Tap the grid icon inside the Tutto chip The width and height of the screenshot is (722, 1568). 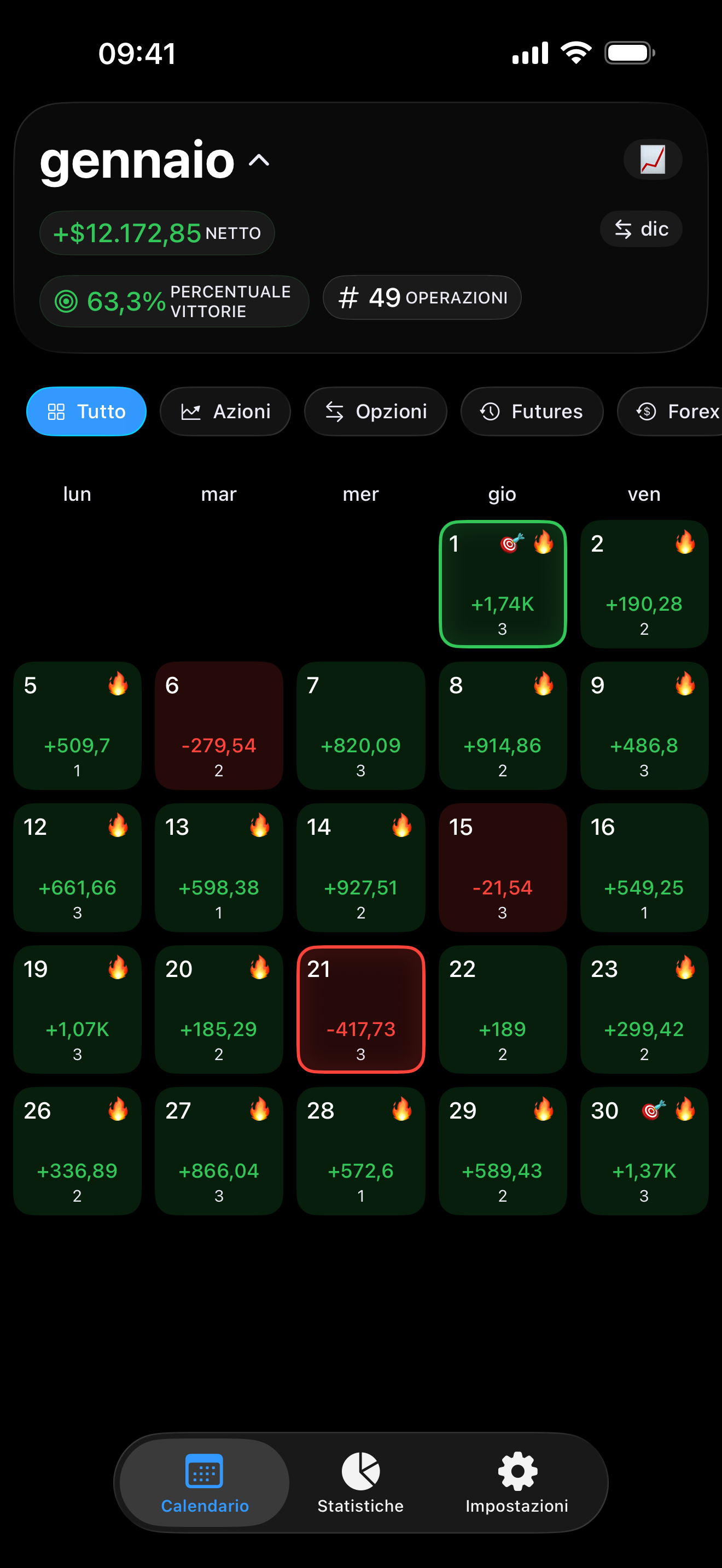coord(58,412)
